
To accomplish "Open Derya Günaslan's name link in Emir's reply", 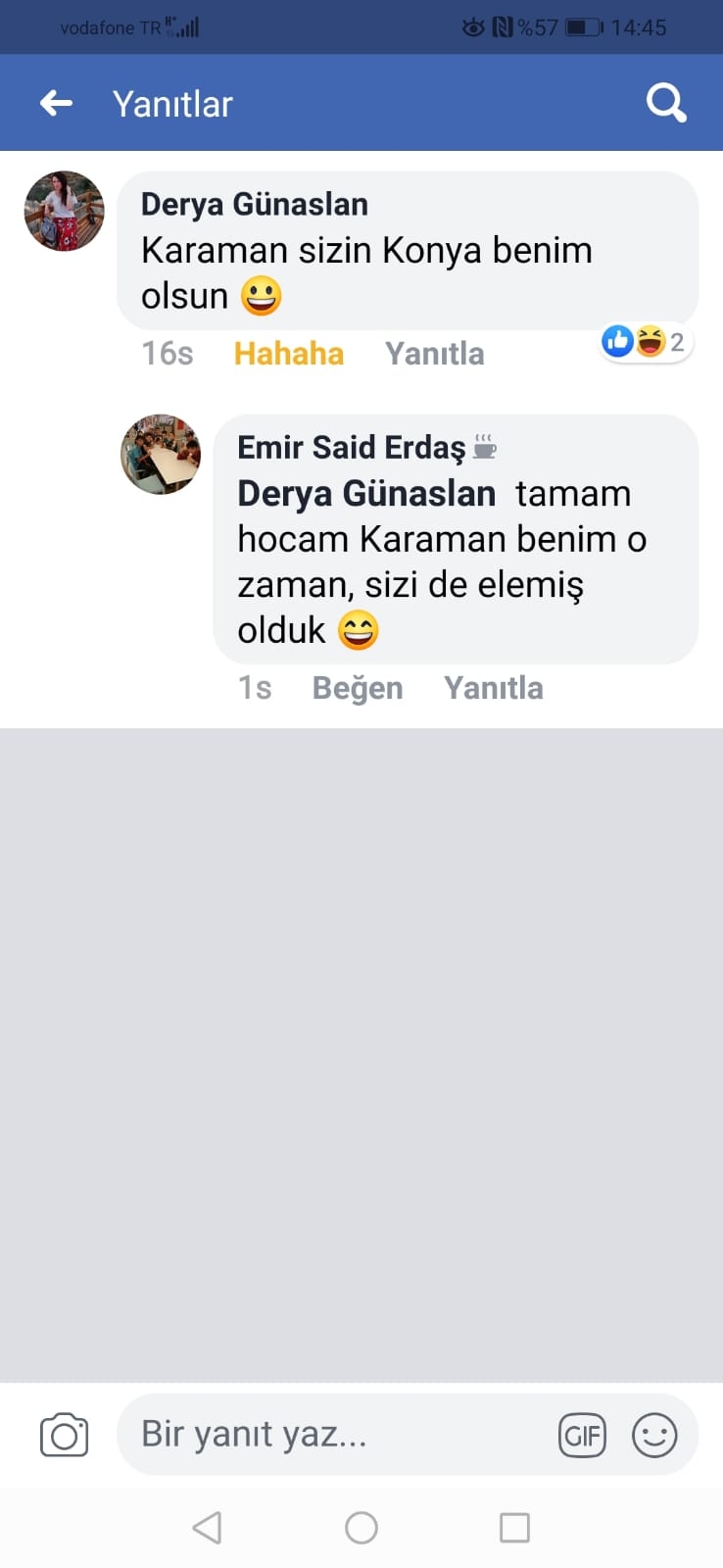I will [x=364, y=493].
